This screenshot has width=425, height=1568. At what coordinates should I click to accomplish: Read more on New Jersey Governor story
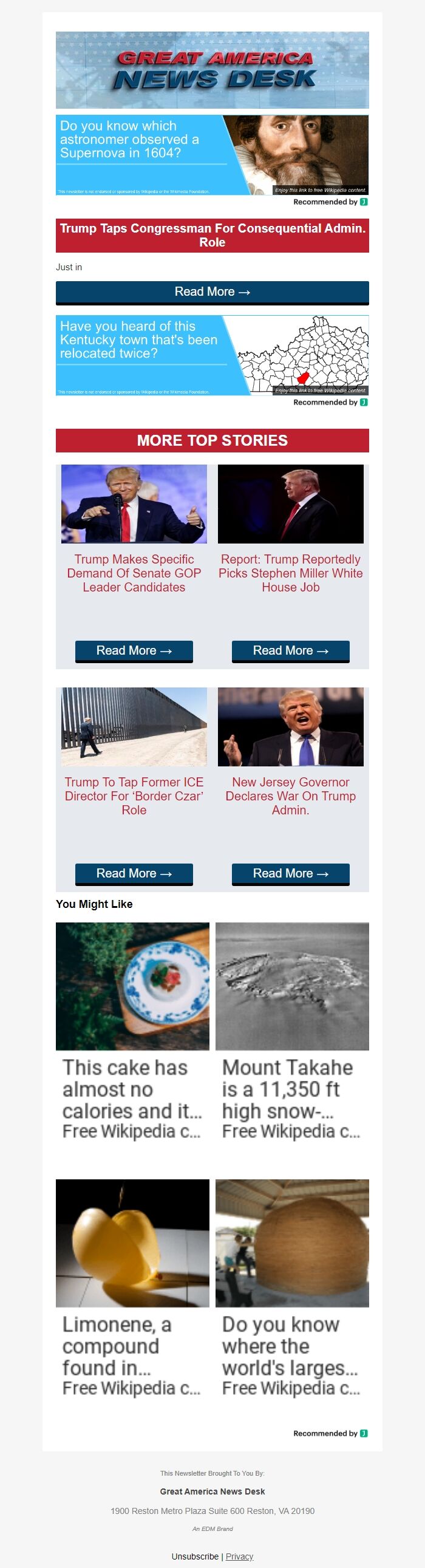pyautogui.click(x=290, y=873)
